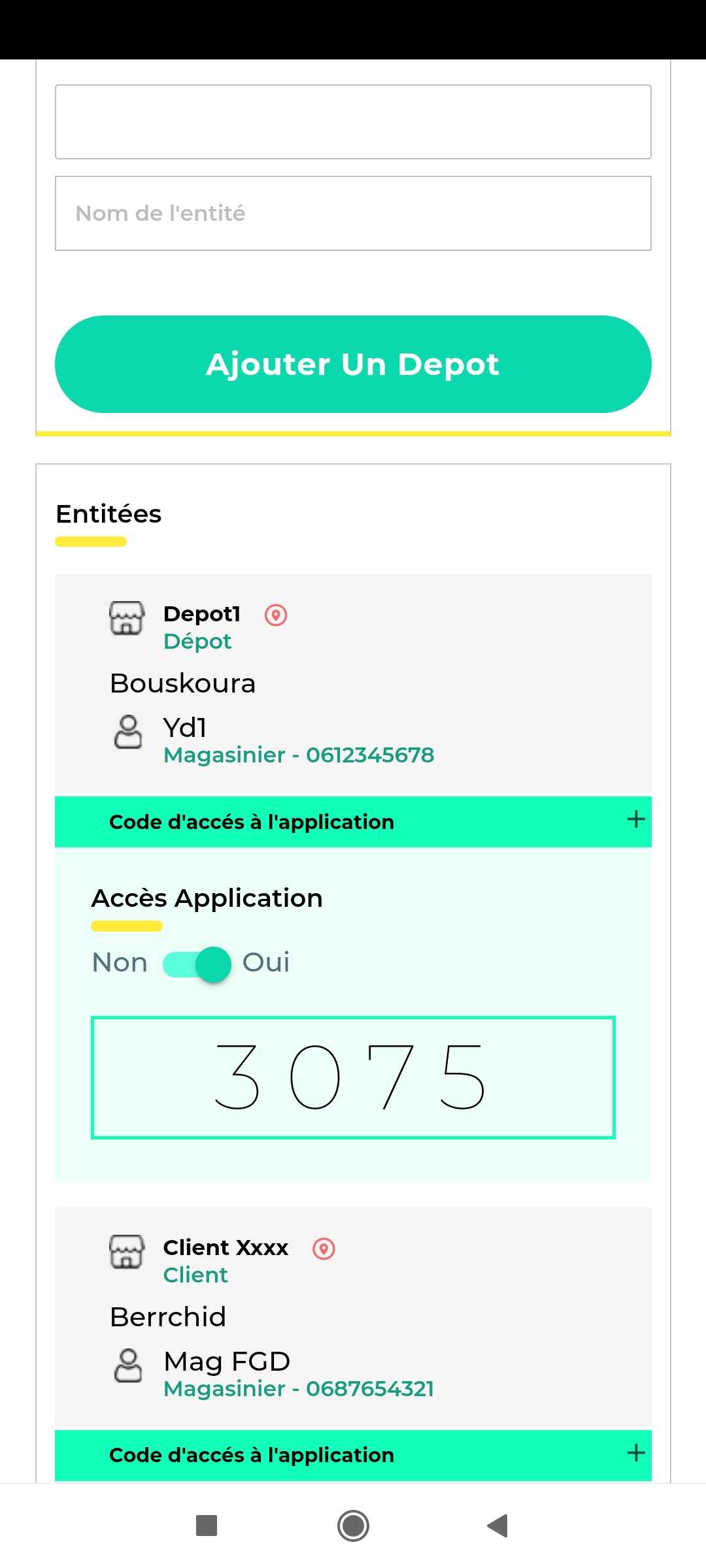Open the Client Xxxx entity card
Viewport: 706px width, 1568px height.
pos(353,1317)
